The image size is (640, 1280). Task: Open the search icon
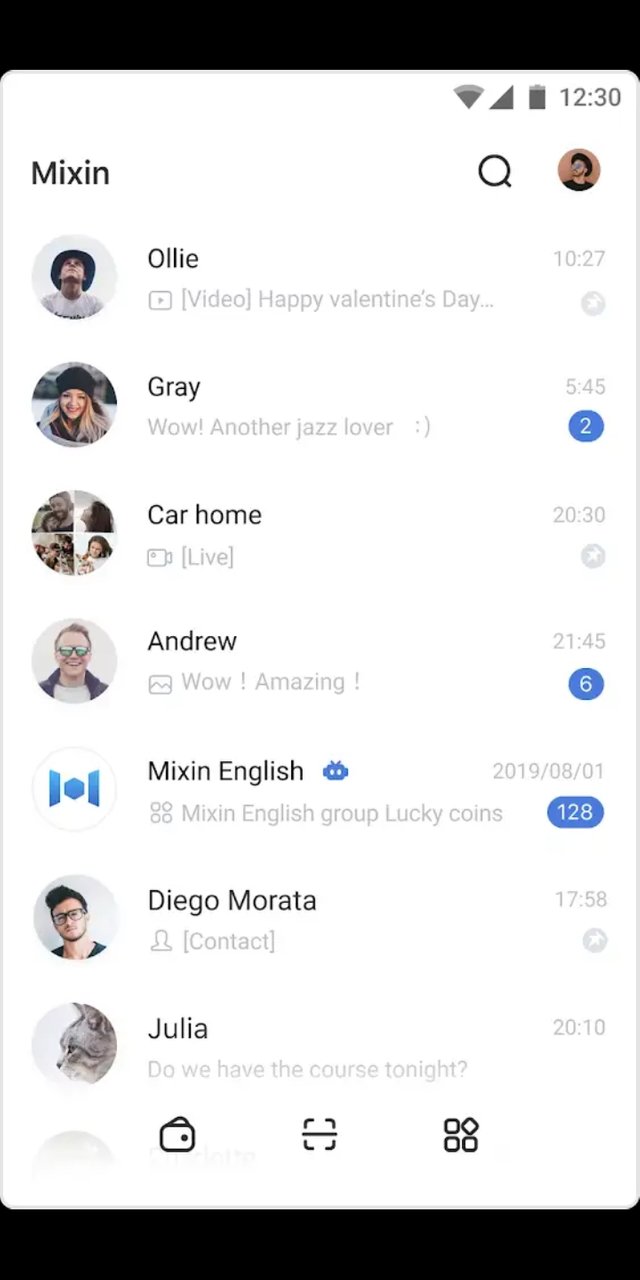click(x=495, y=172)
